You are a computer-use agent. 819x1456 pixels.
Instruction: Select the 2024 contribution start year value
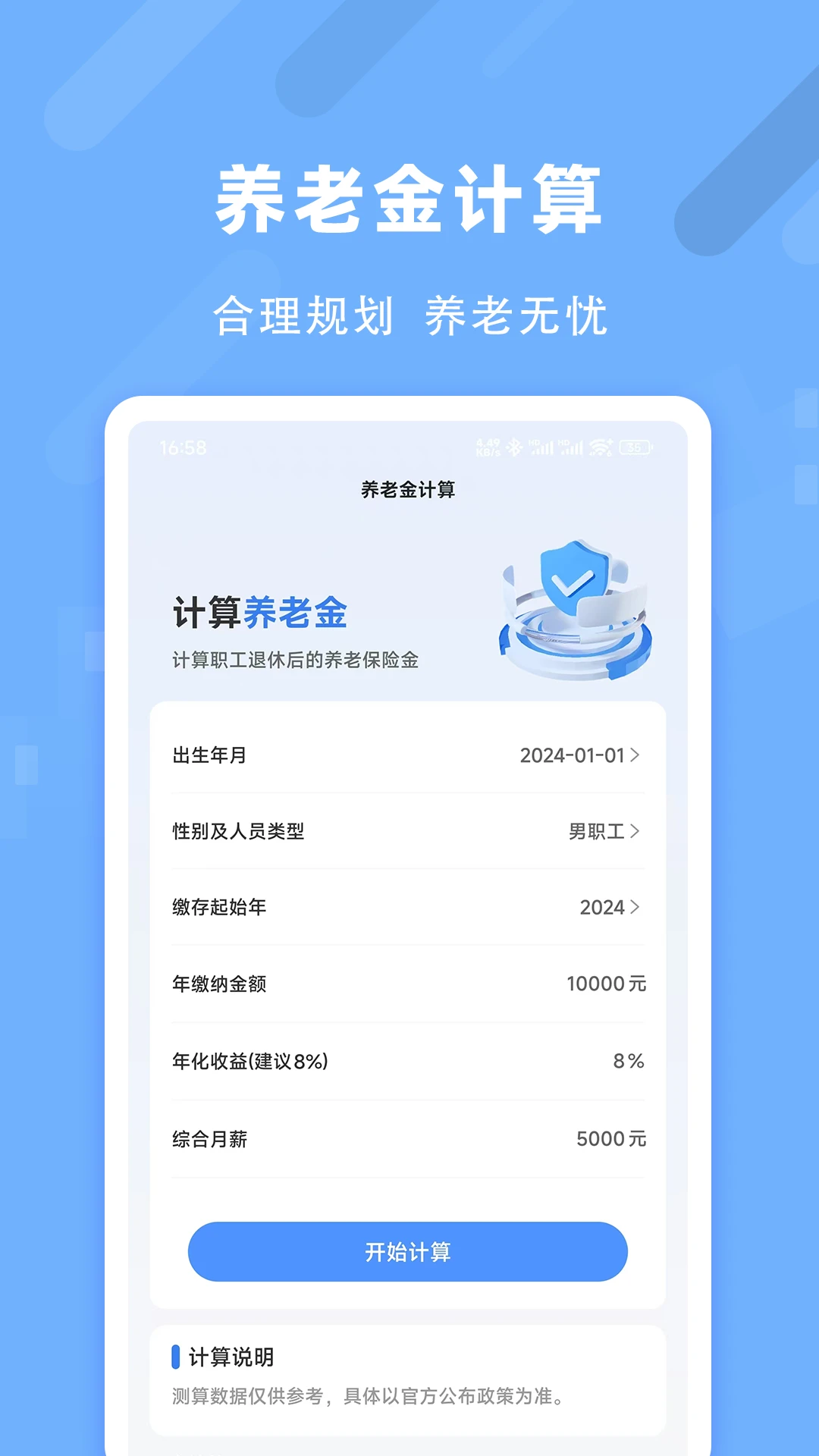601,907
